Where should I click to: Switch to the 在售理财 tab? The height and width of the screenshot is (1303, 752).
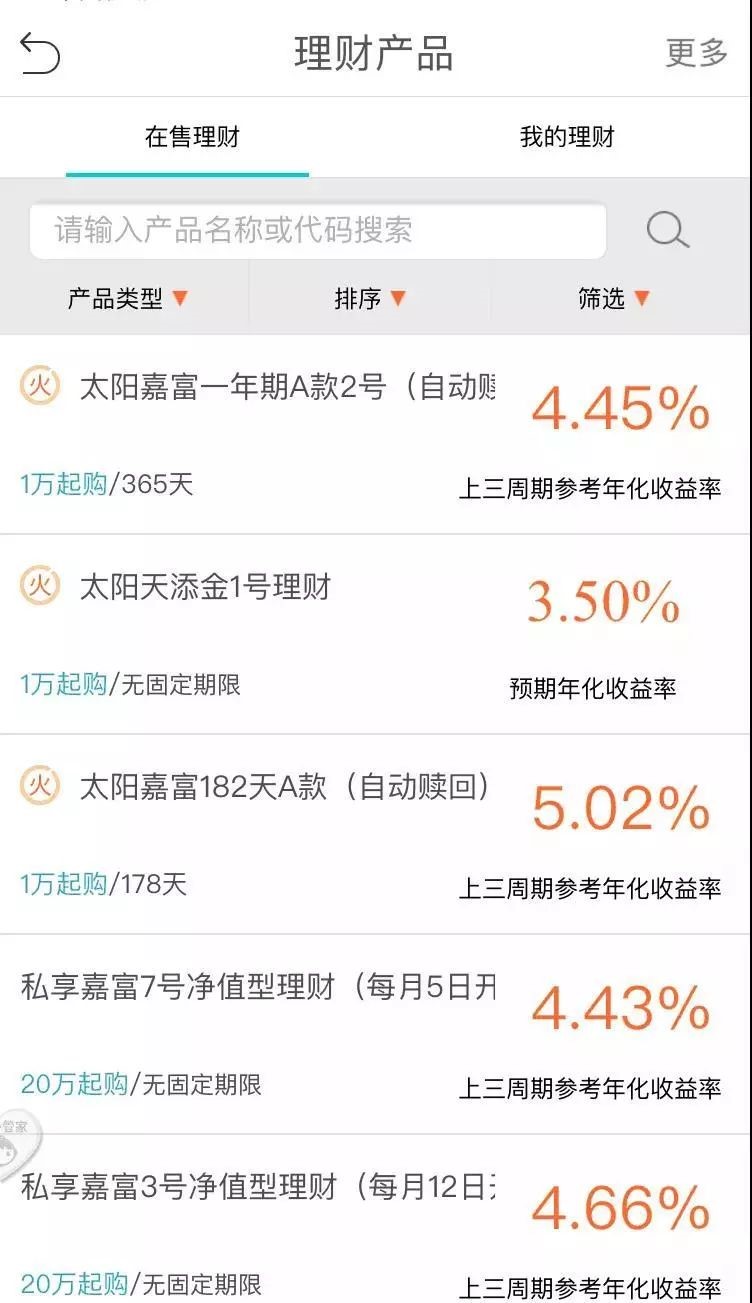coord(192,137)
